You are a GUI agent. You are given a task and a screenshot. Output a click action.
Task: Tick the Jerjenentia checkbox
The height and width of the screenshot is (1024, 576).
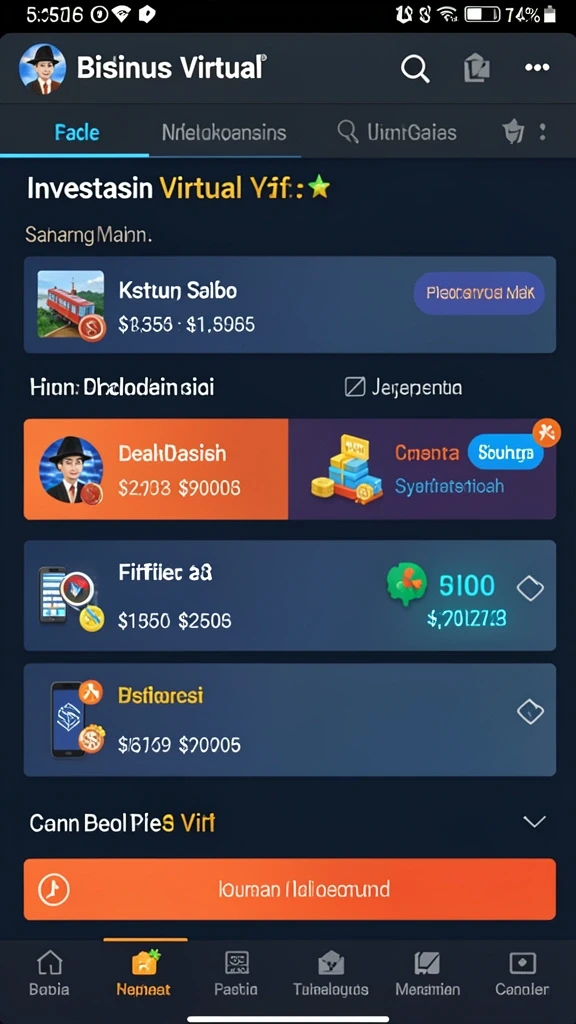pos(354,388)
